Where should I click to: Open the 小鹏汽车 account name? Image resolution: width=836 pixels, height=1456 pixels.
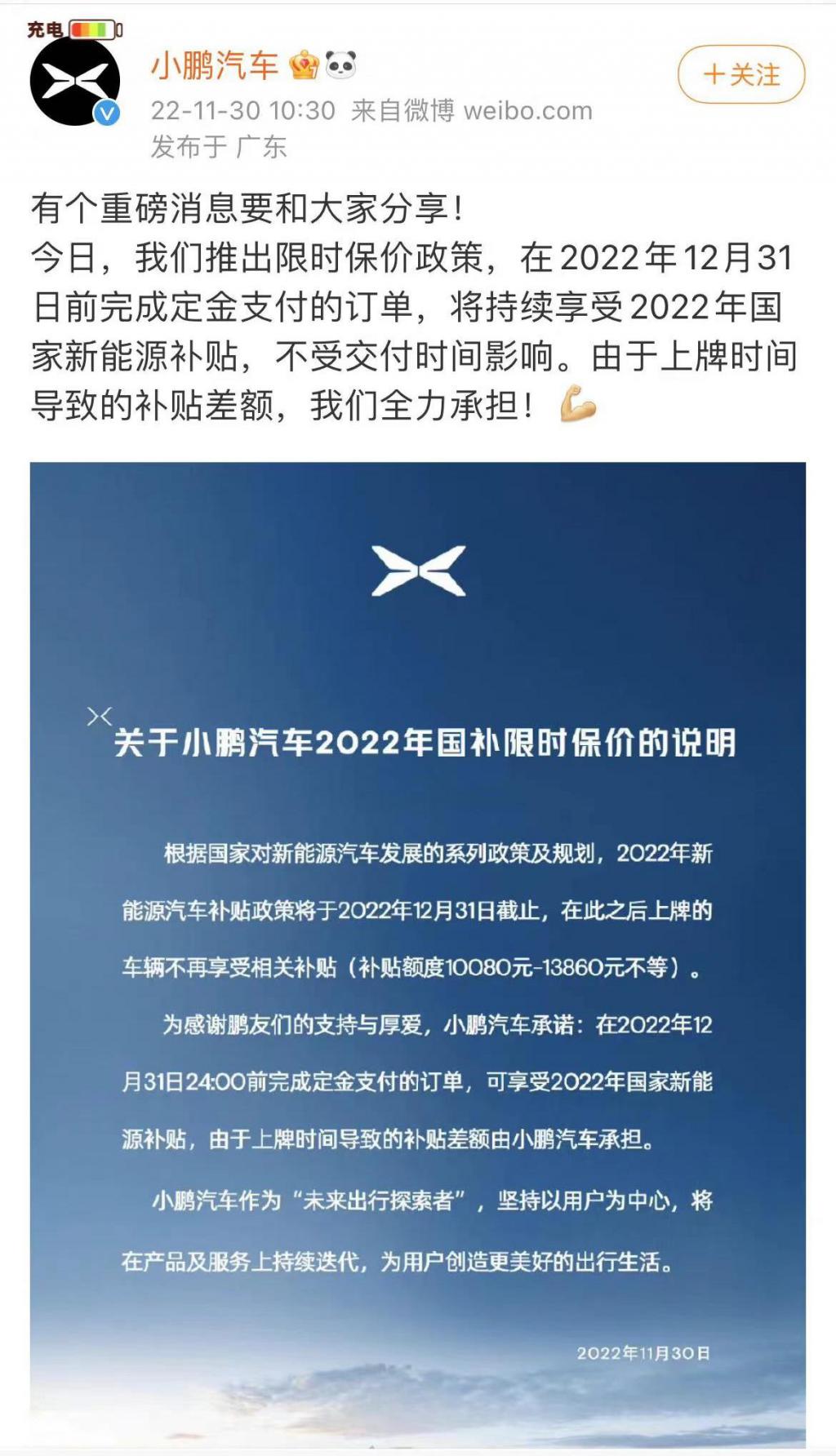point(215,65)
